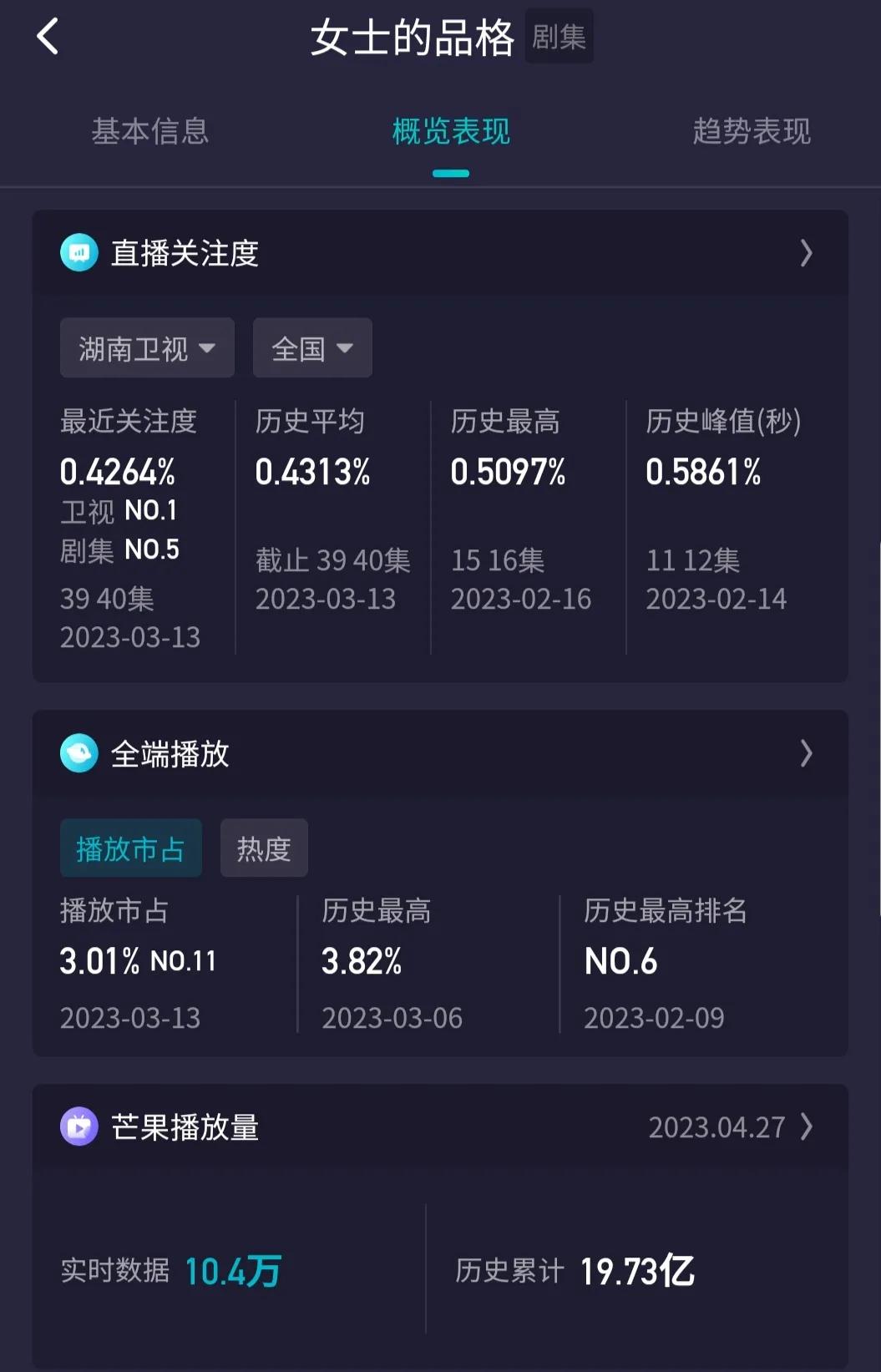Click the 全端播放 eye icon
The width and height of the screenshot is (881, 1372).
click(x=79, y=753)
